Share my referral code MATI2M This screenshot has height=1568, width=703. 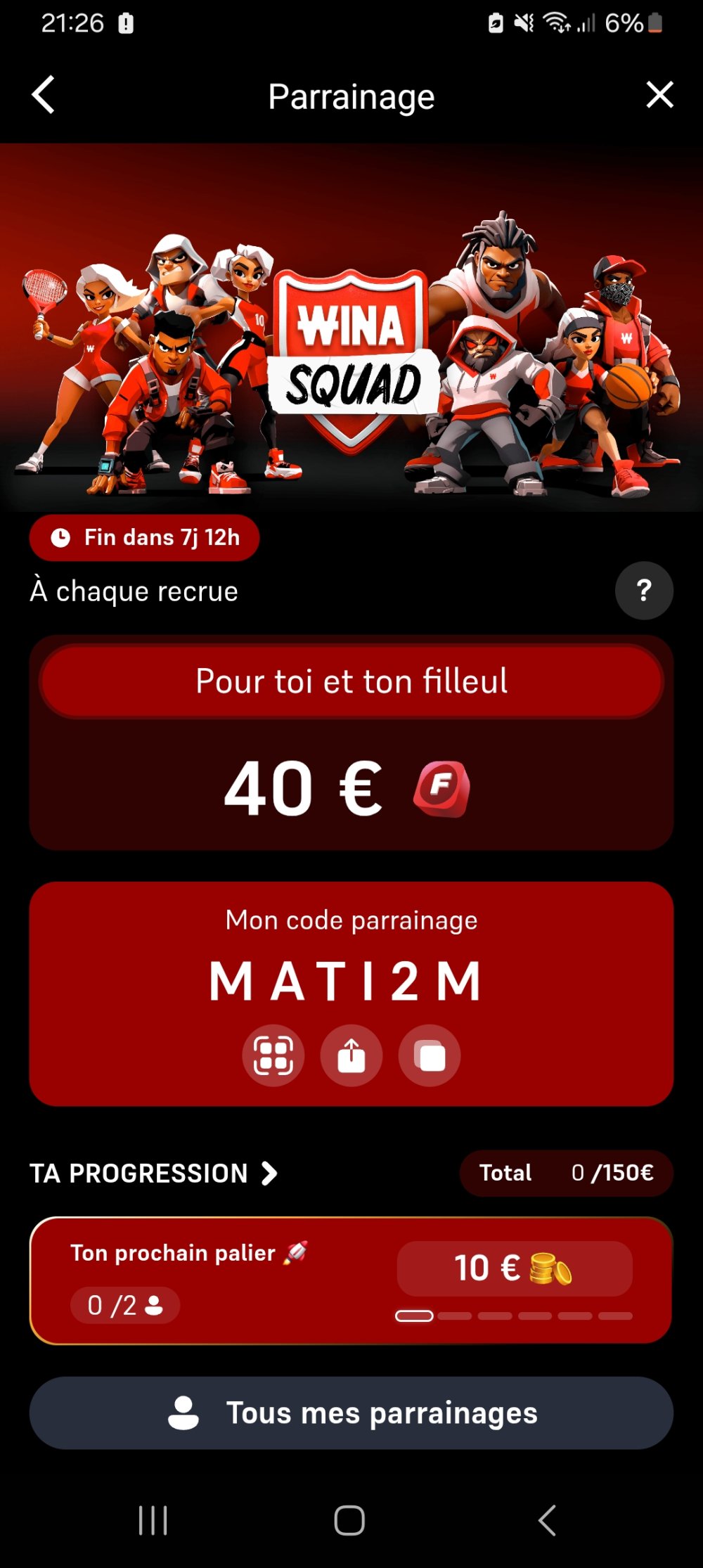pos(351,1055)
